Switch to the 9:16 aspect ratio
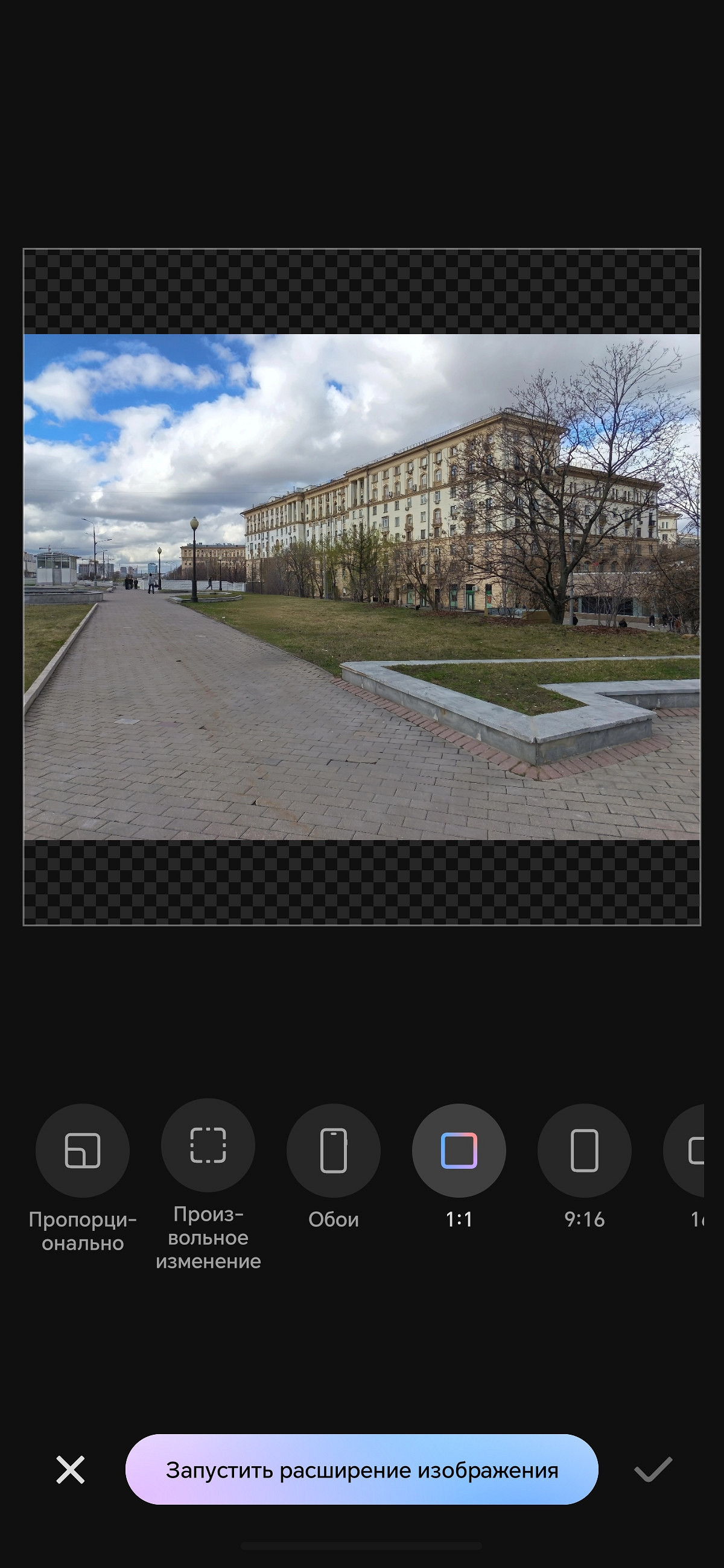This screenshot has height=1568, width=724. click(584, 1150)
